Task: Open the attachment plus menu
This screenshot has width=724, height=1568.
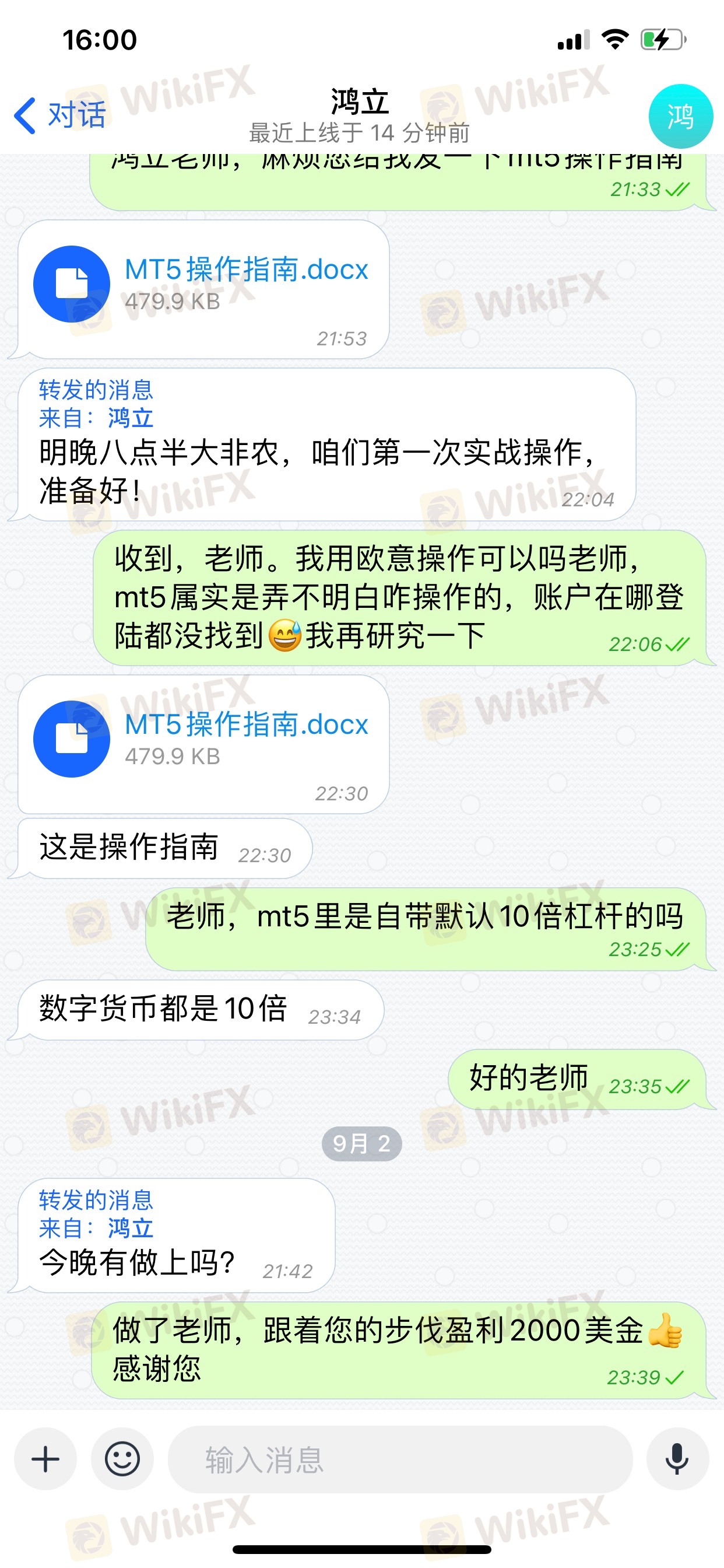Action: tap(45, 1459)
